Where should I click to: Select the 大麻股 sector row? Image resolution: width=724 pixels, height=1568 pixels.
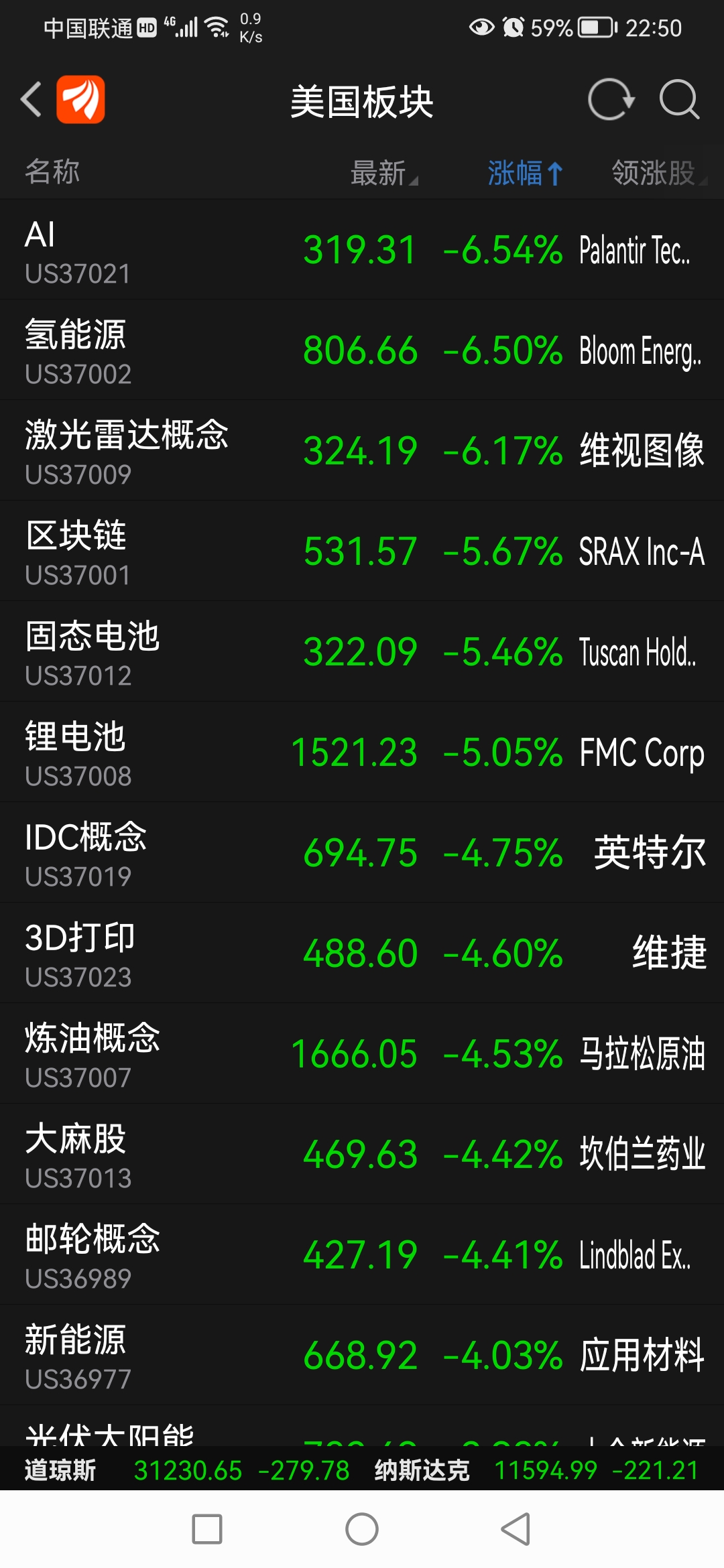362,1154
